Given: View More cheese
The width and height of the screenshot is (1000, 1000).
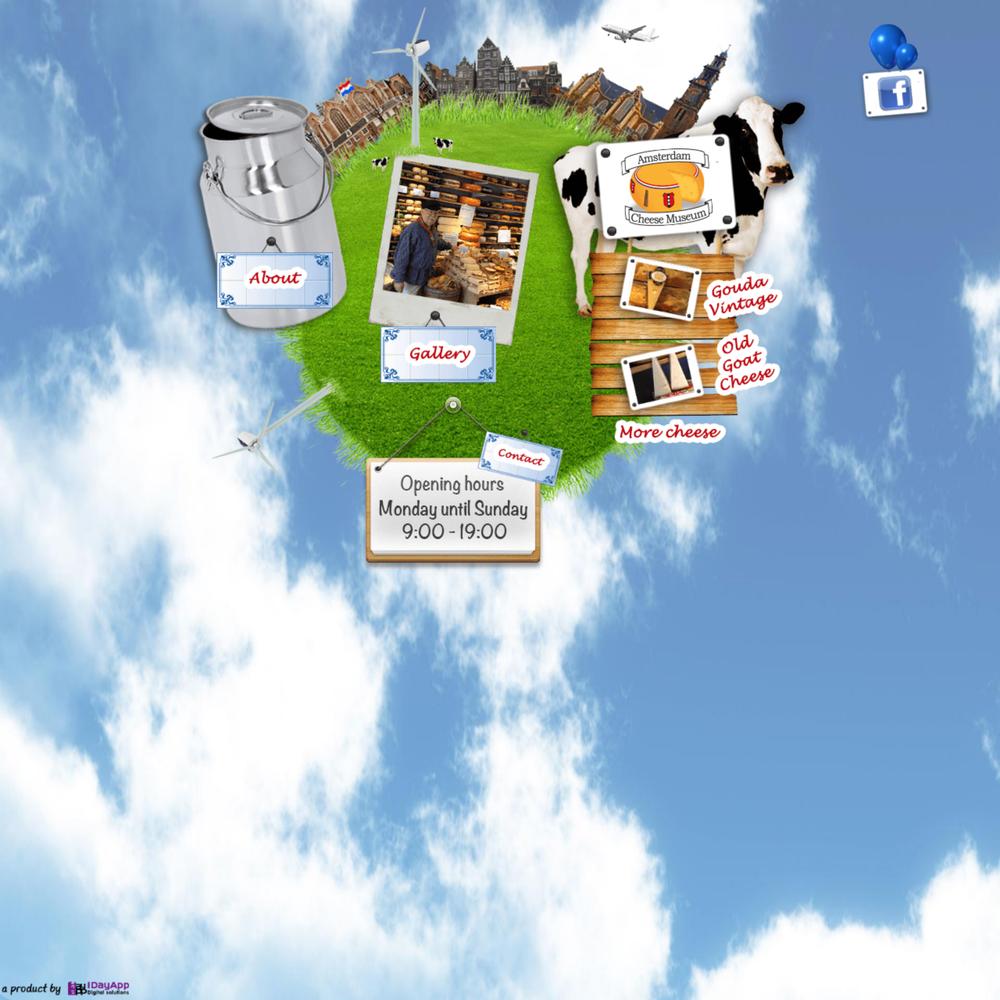Looking at the screenshot, I should coord(668,432).
